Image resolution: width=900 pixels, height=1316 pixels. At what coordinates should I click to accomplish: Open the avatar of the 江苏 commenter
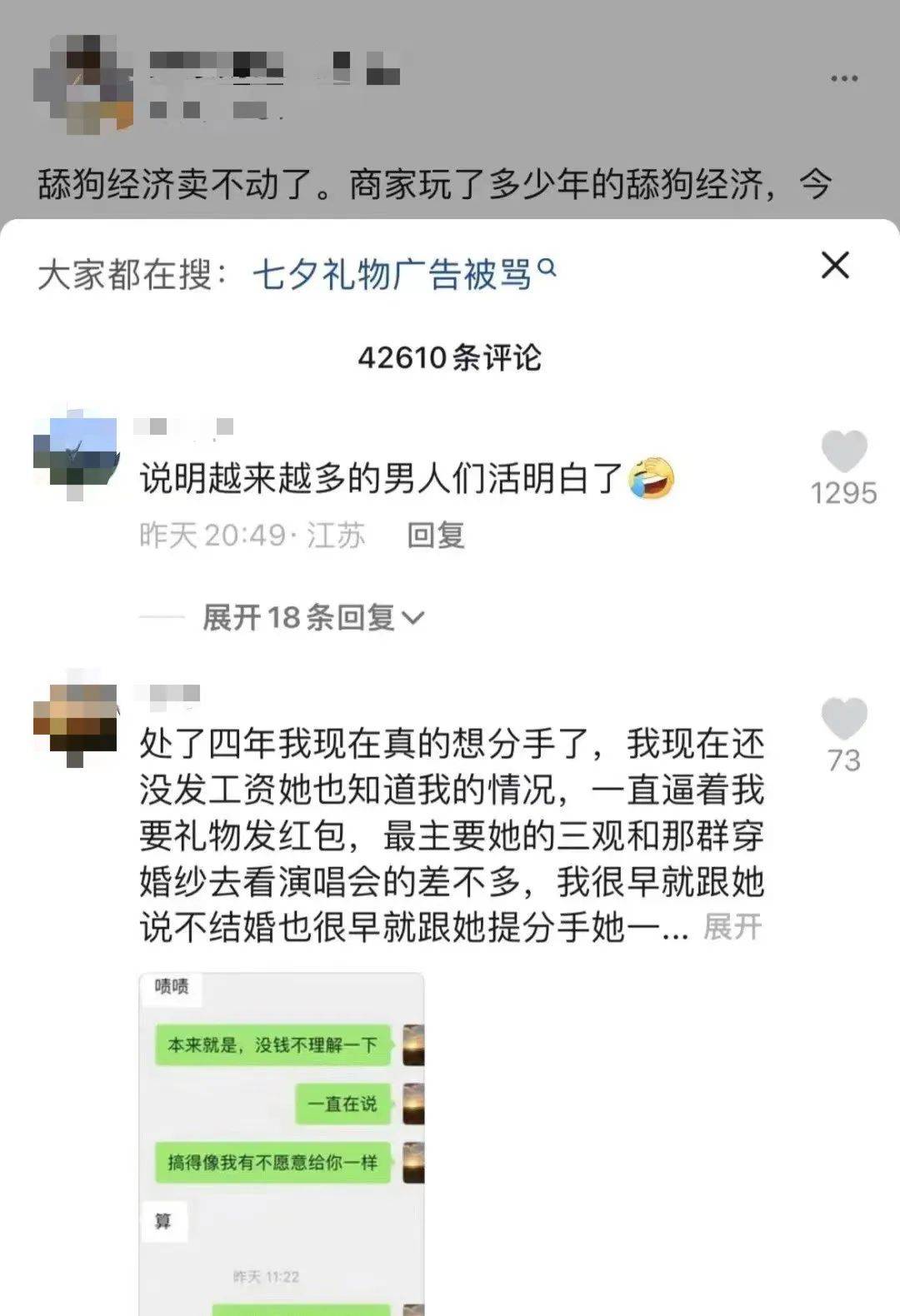75,454
